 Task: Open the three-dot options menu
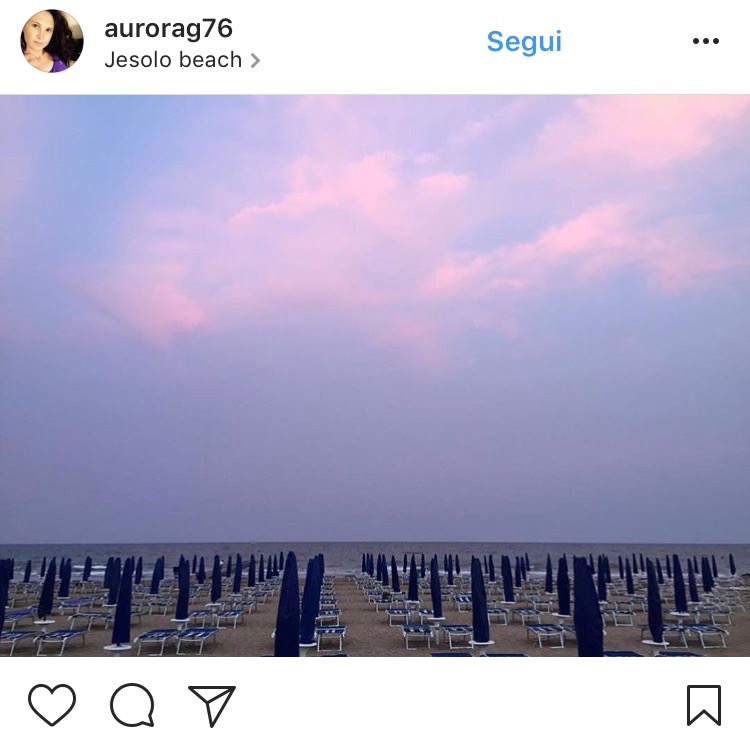click(706, 41)
